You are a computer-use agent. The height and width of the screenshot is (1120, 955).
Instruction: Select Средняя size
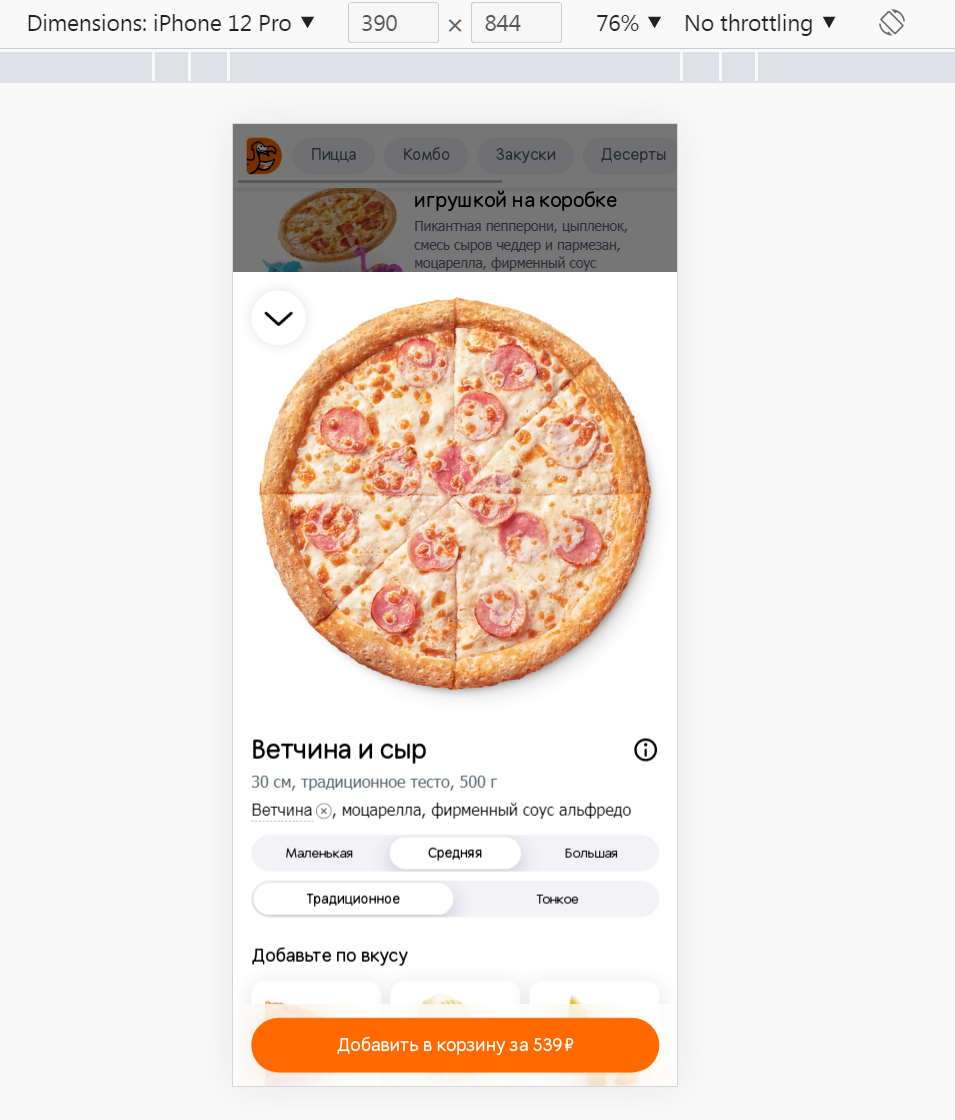point(455,853)
